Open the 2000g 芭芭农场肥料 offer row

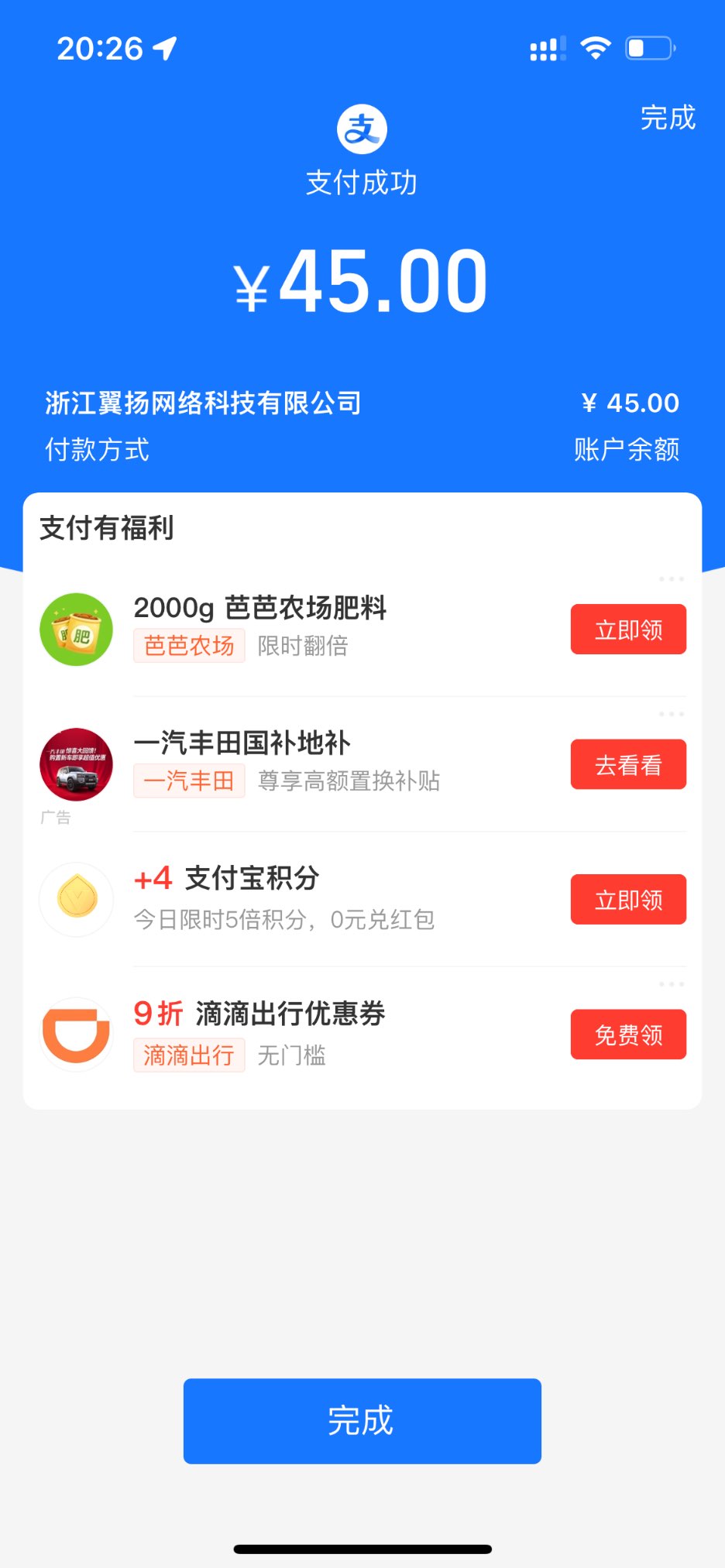[x=310, y=627]
